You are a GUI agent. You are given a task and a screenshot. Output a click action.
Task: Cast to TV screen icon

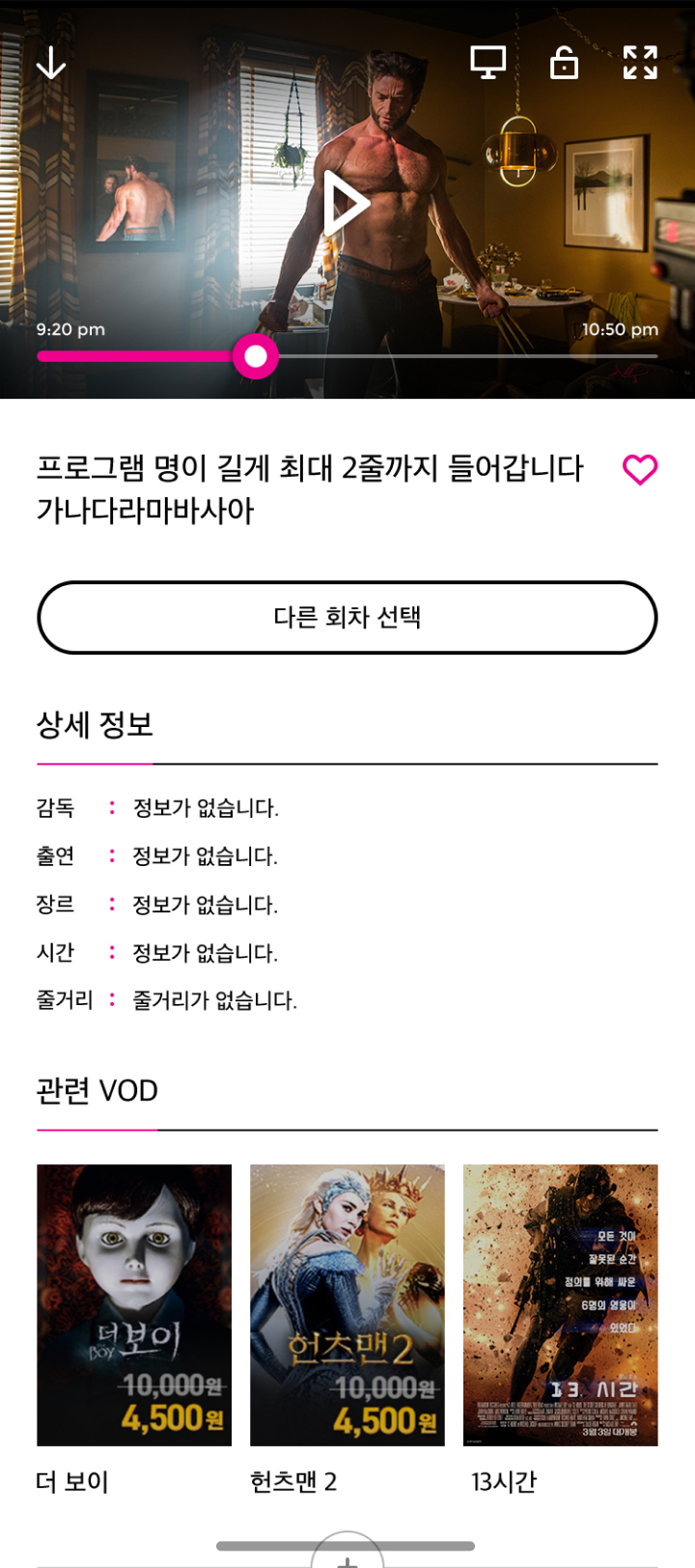[488, 63]
